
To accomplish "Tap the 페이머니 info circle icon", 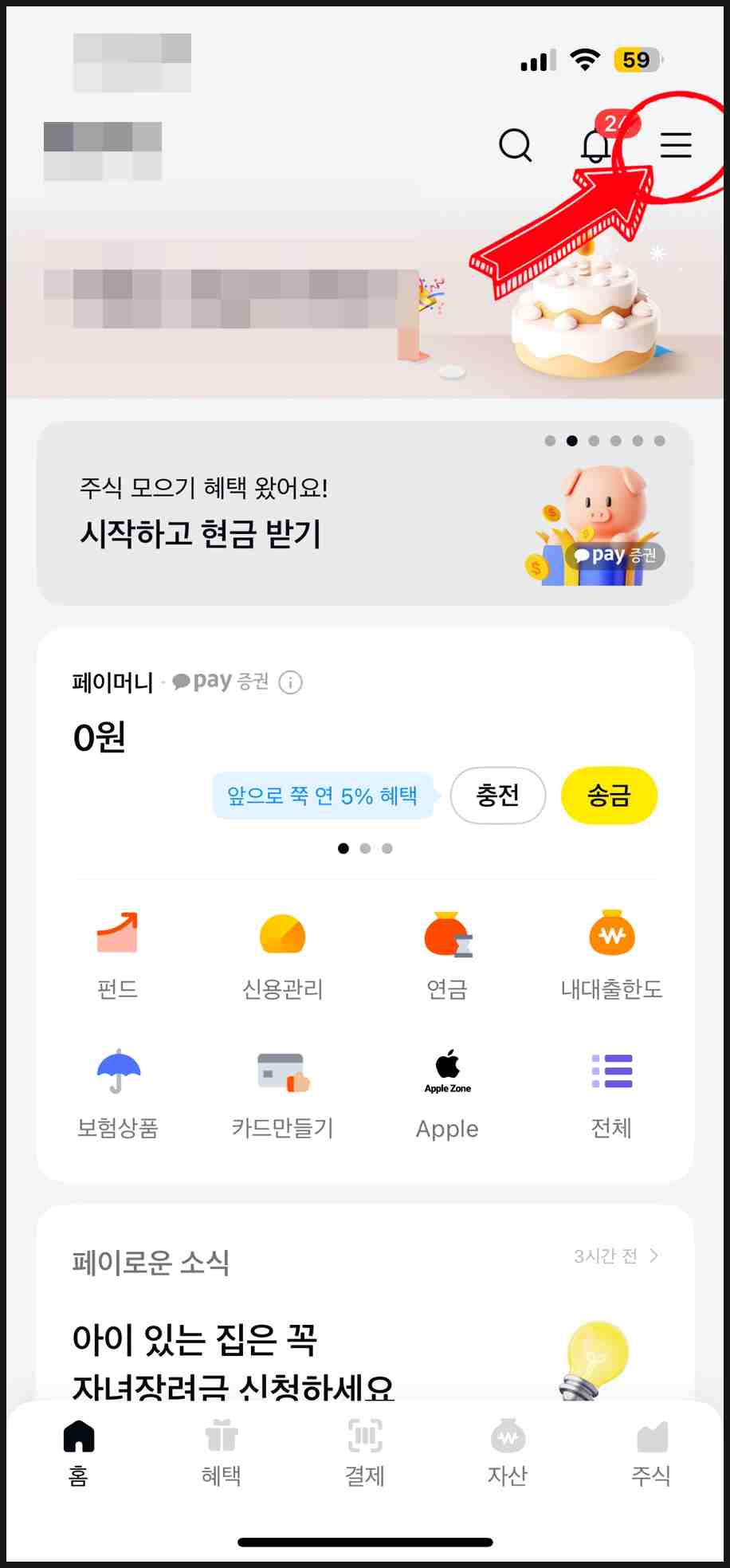I will click(x=292, y=682).
